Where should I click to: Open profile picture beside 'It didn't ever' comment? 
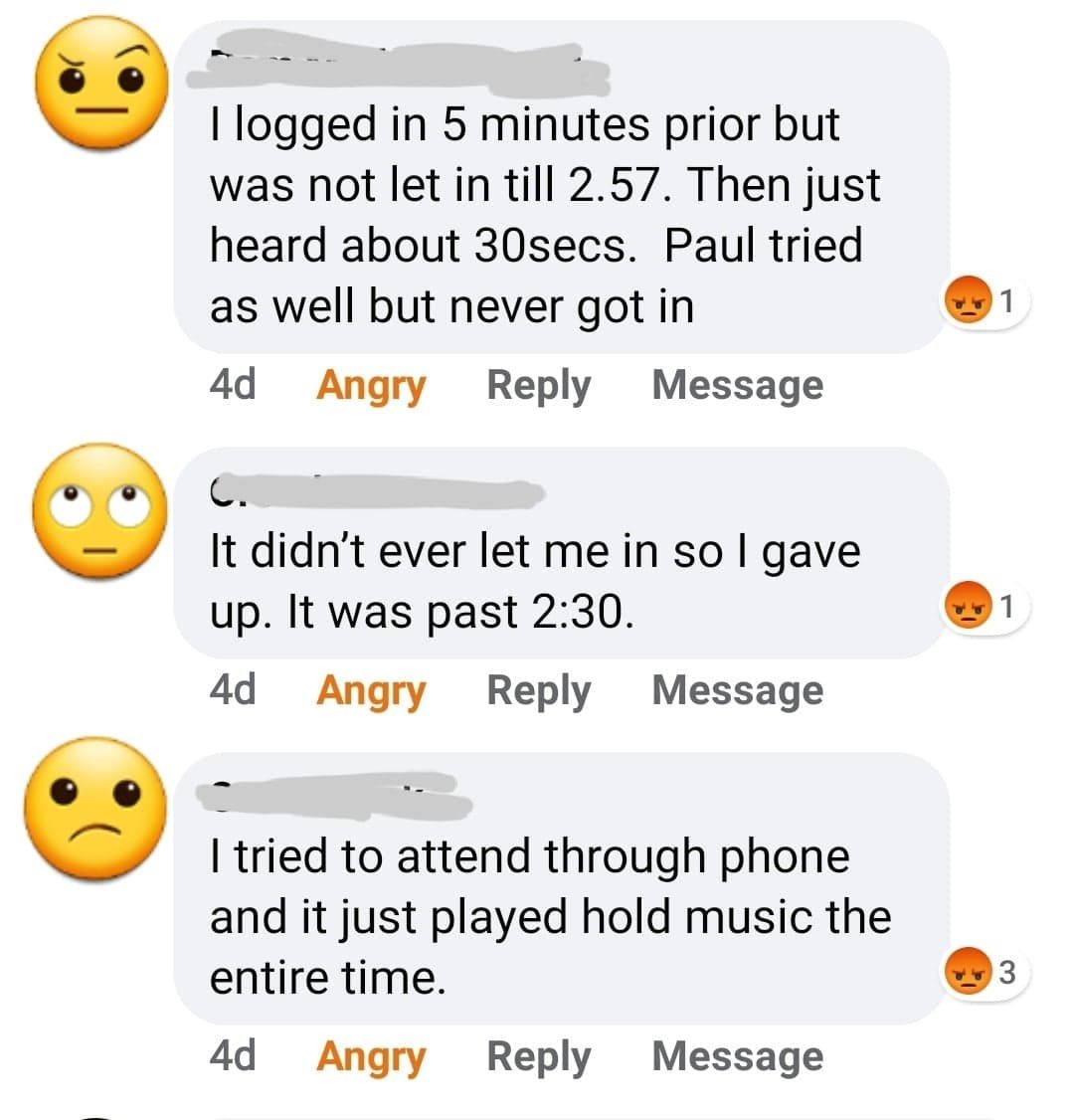[x=96, y=509]
